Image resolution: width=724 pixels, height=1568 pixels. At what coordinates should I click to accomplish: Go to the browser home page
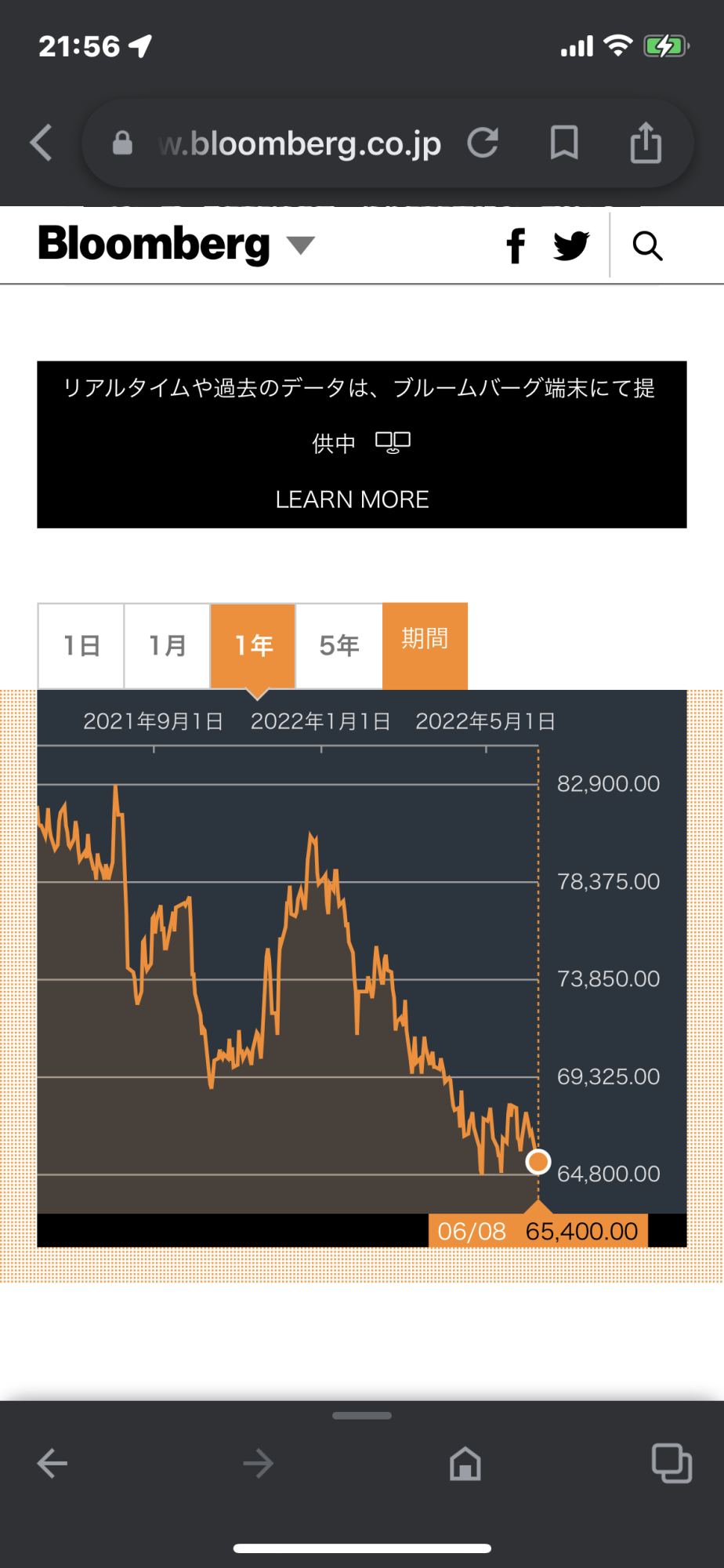pos(465,1463)
